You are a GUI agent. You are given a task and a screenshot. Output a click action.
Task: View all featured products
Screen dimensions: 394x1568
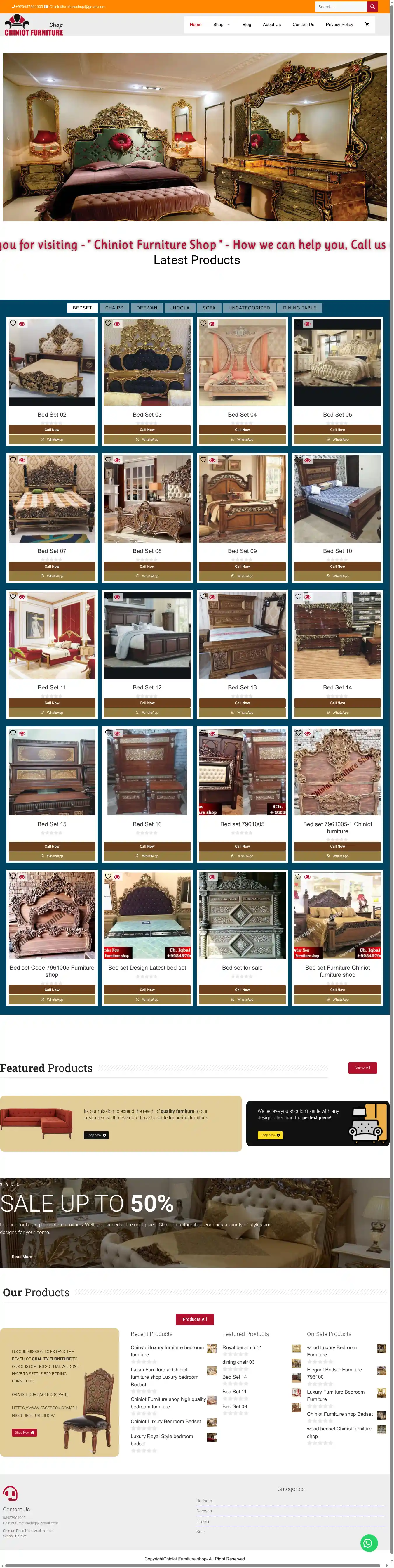[362, 1068]
